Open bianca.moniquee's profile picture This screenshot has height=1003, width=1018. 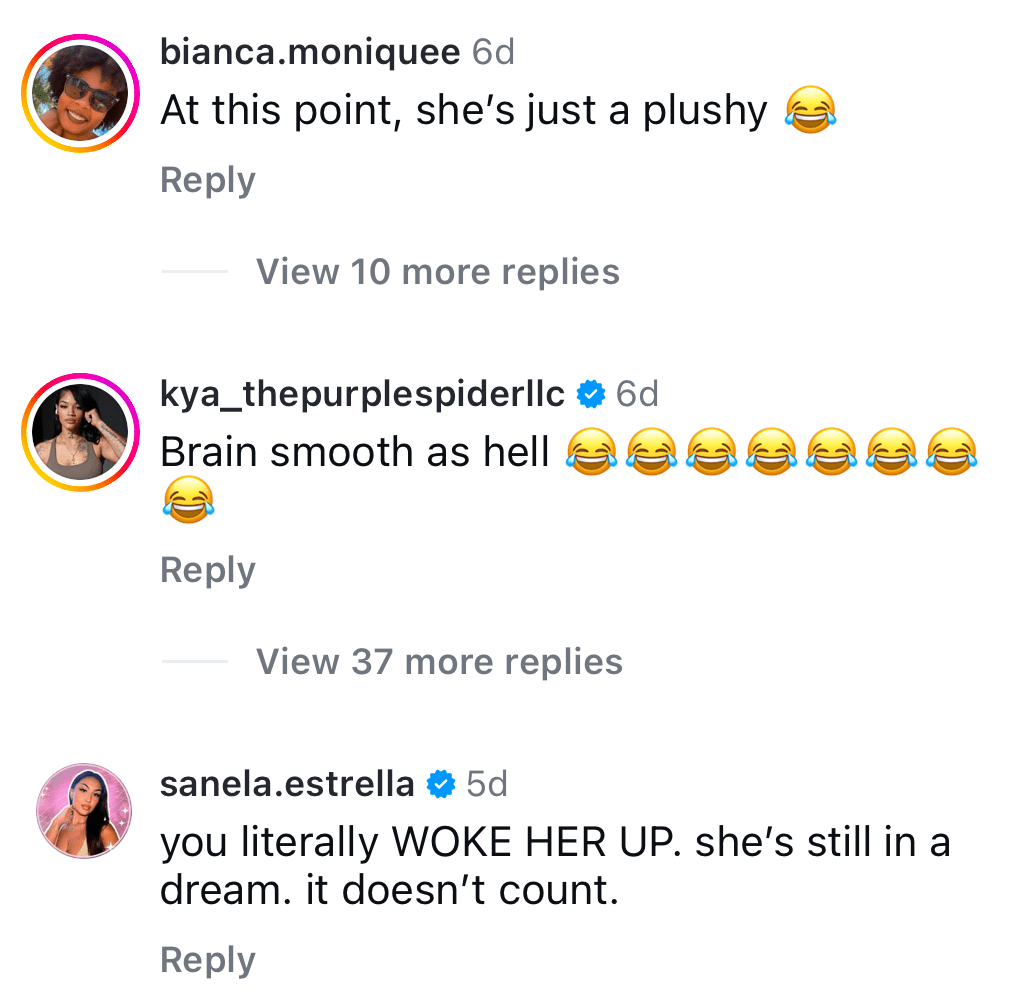[79, 93]
